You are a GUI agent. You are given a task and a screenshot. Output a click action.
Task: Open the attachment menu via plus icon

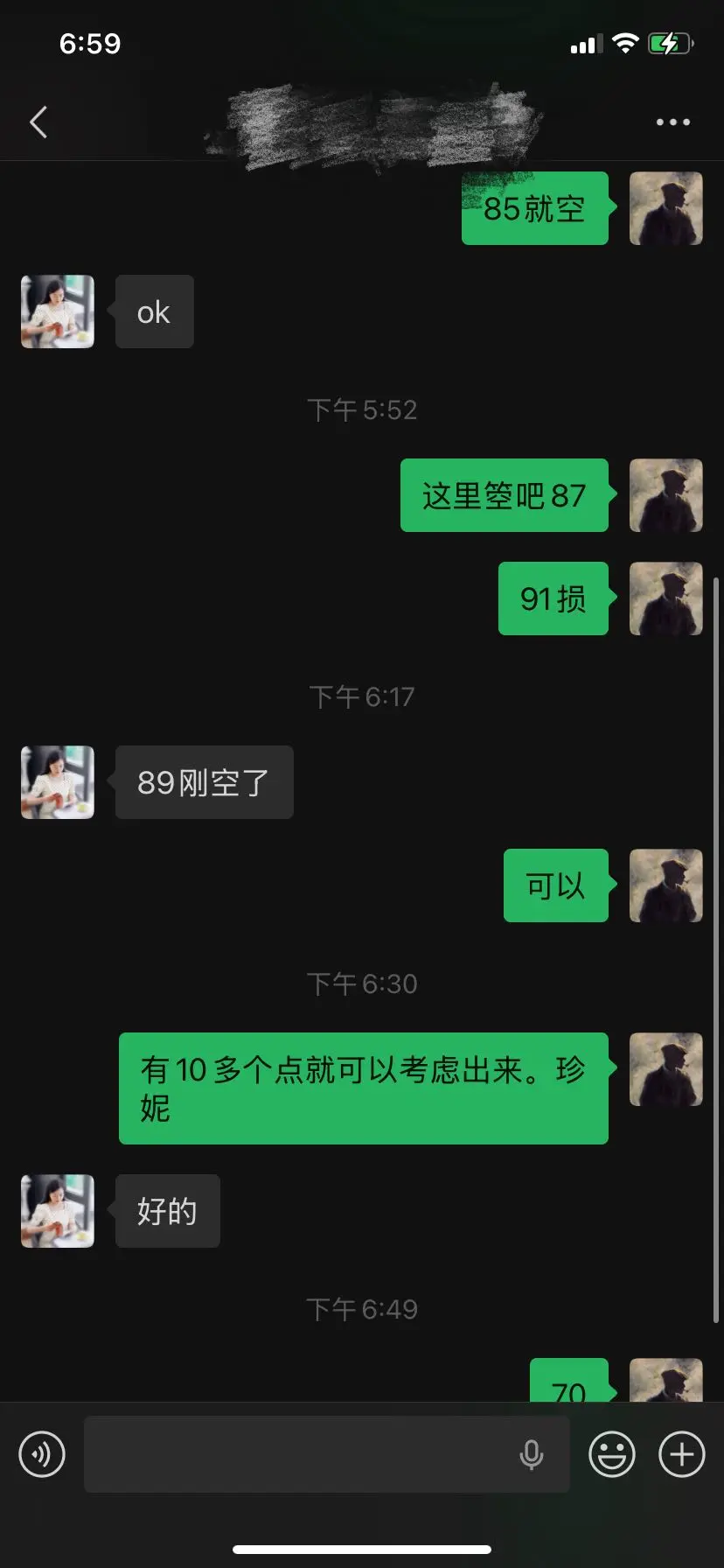tap(681, 1453)
